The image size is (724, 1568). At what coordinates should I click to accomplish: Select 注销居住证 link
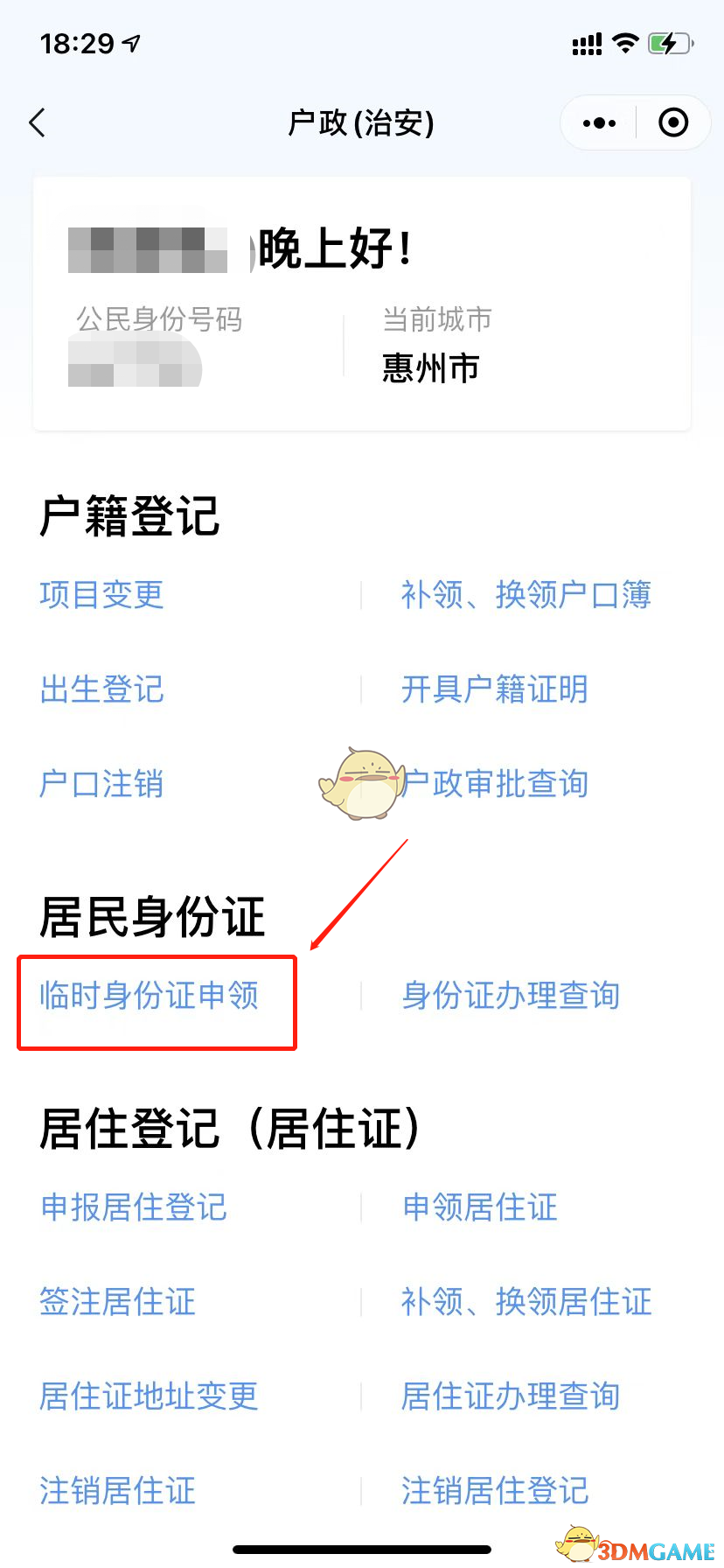(x=118, y=1491)
